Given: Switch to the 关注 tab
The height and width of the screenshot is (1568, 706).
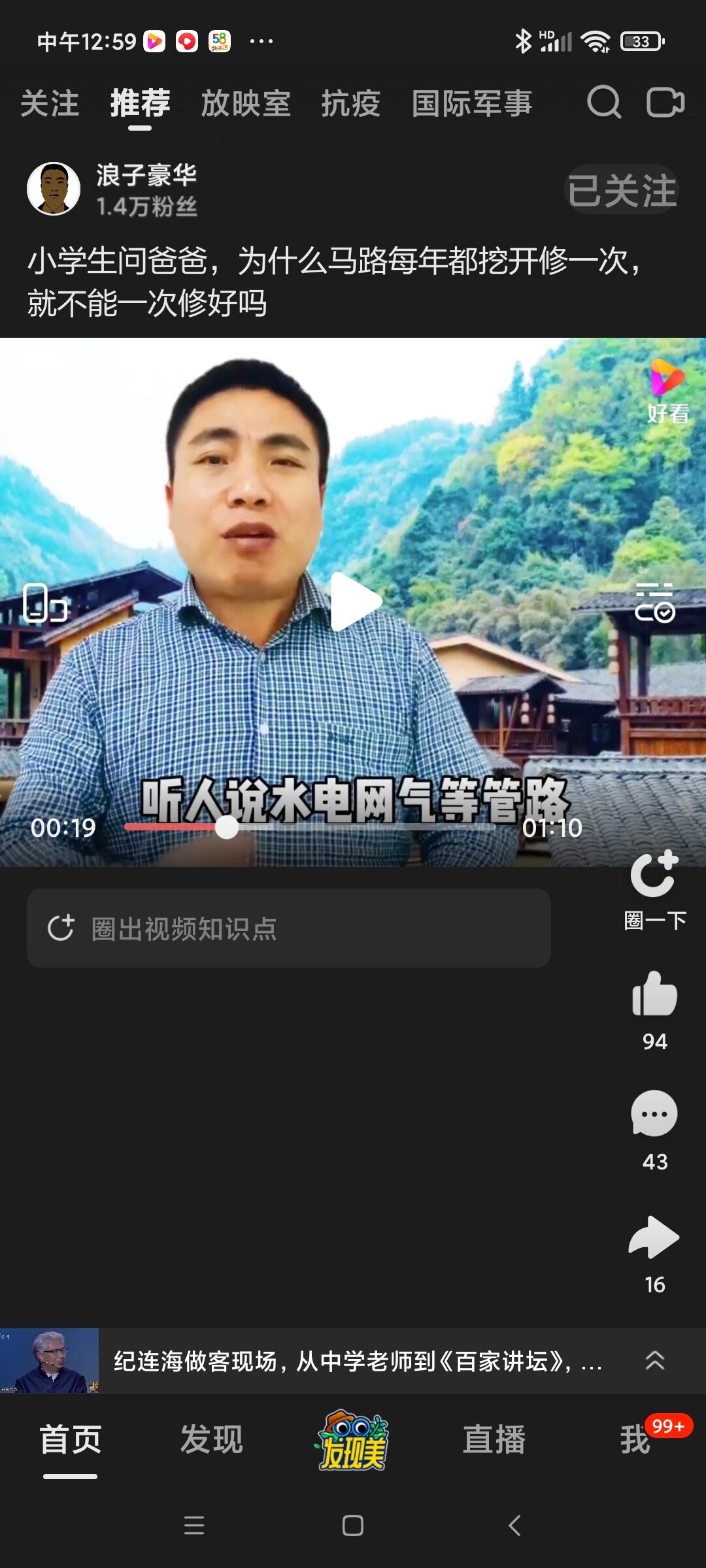Looking at the screenshot, I should click(x=50, y=104).
